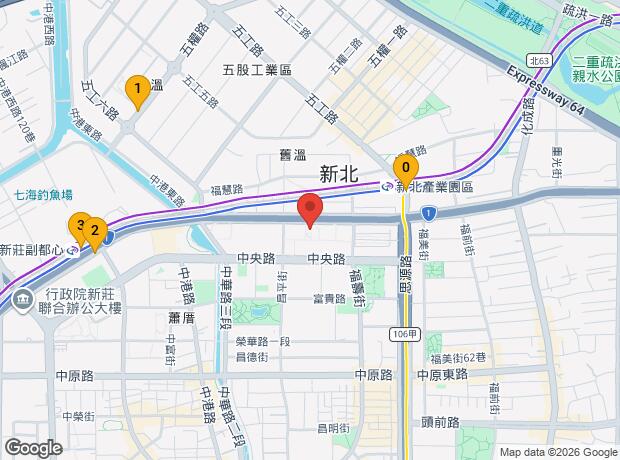Image resolution: width=620 pixels, height=460 pixels.
Task: Open the yellow marker labeled 2
Action: (x=95, y=232)
